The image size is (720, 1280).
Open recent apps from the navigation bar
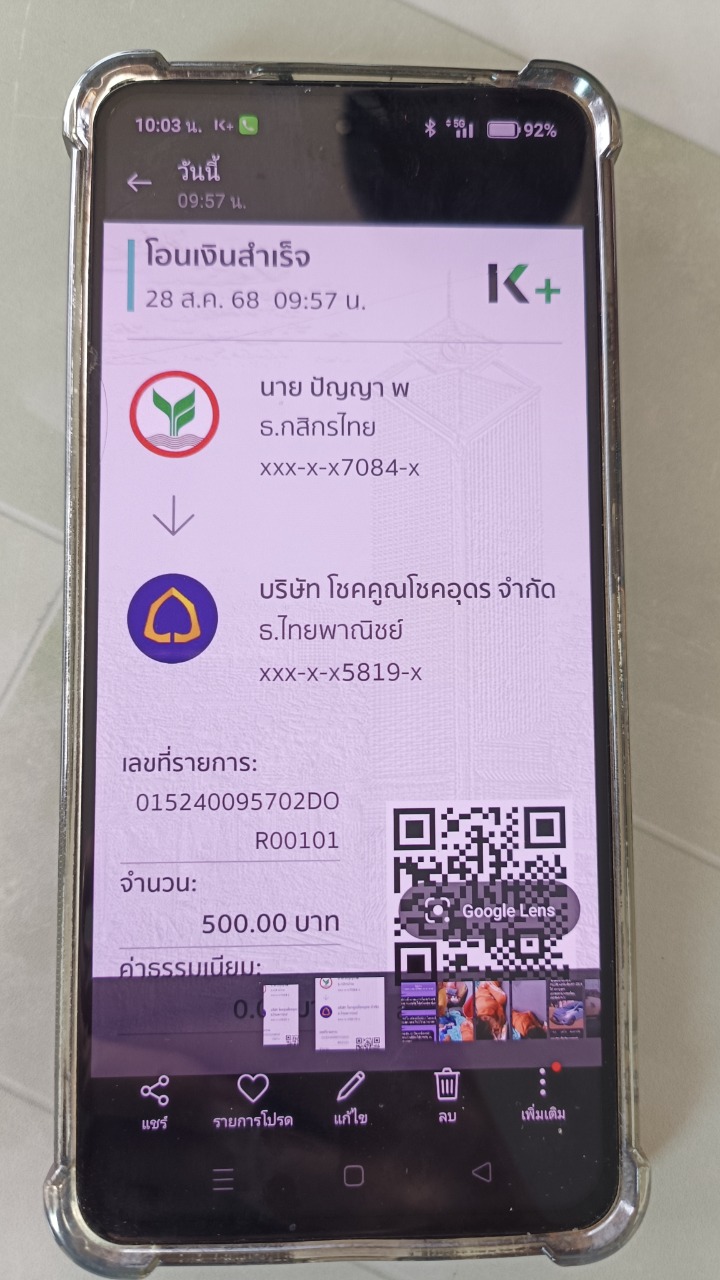tap(223, 1179)
